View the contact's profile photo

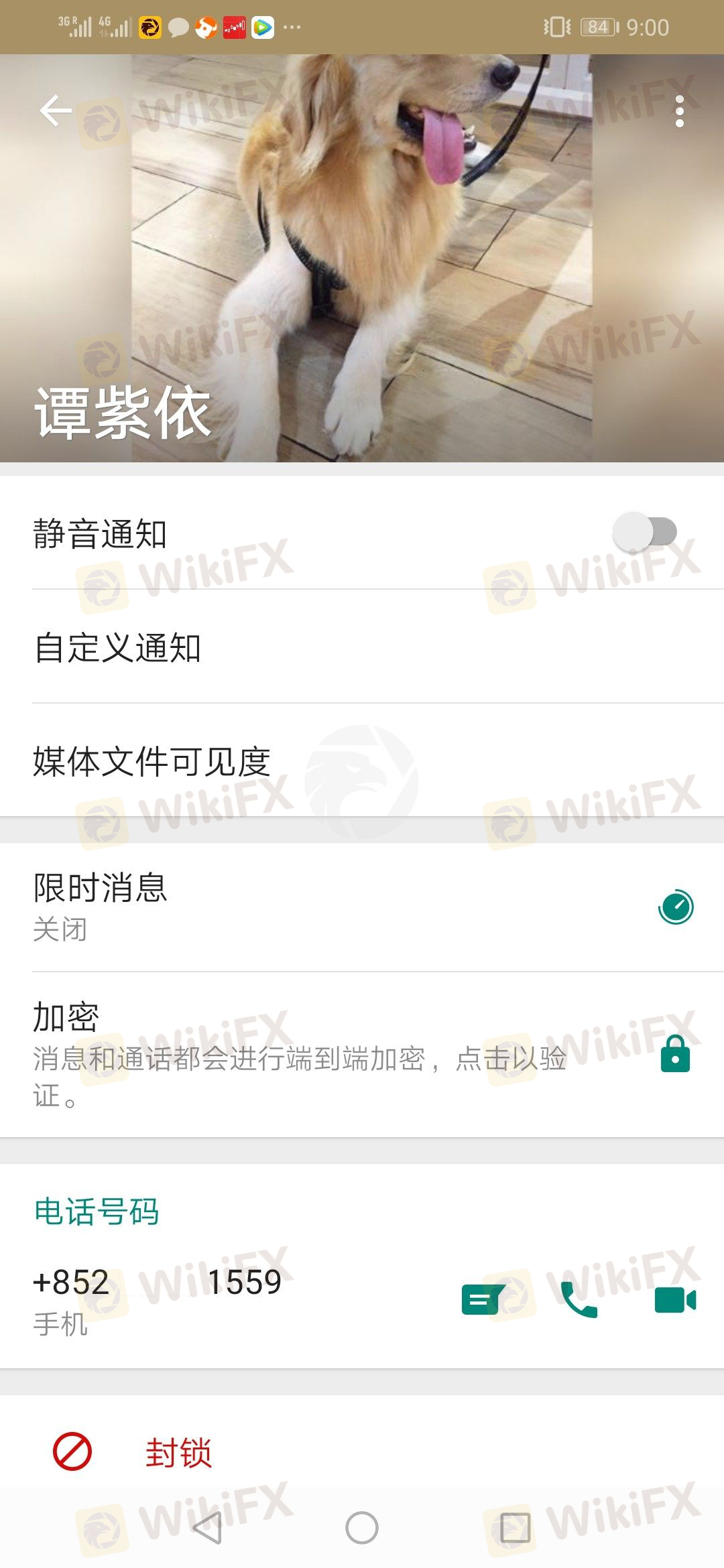tap(362, 255)
